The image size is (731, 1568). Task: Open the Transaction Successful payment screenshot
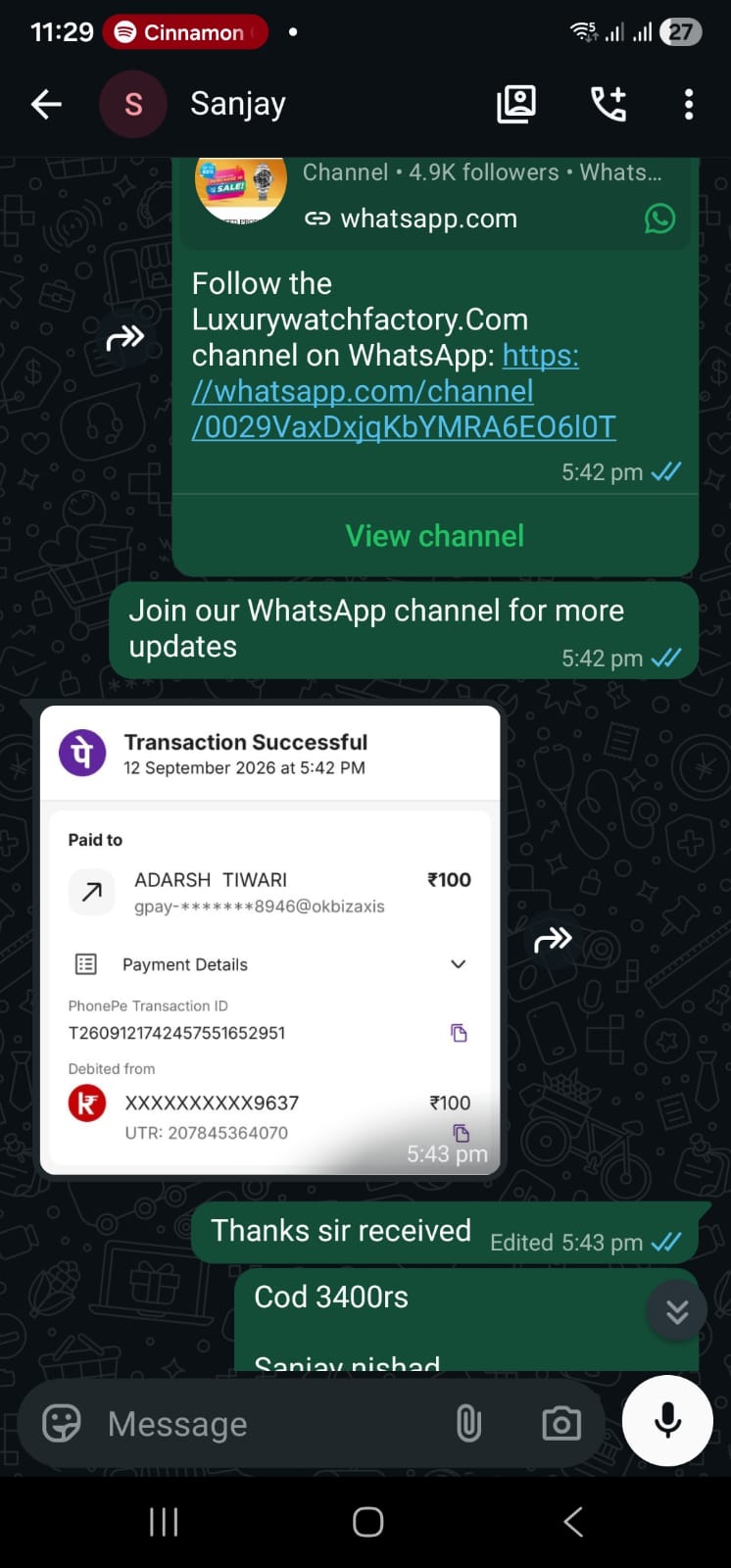point(270,940)
